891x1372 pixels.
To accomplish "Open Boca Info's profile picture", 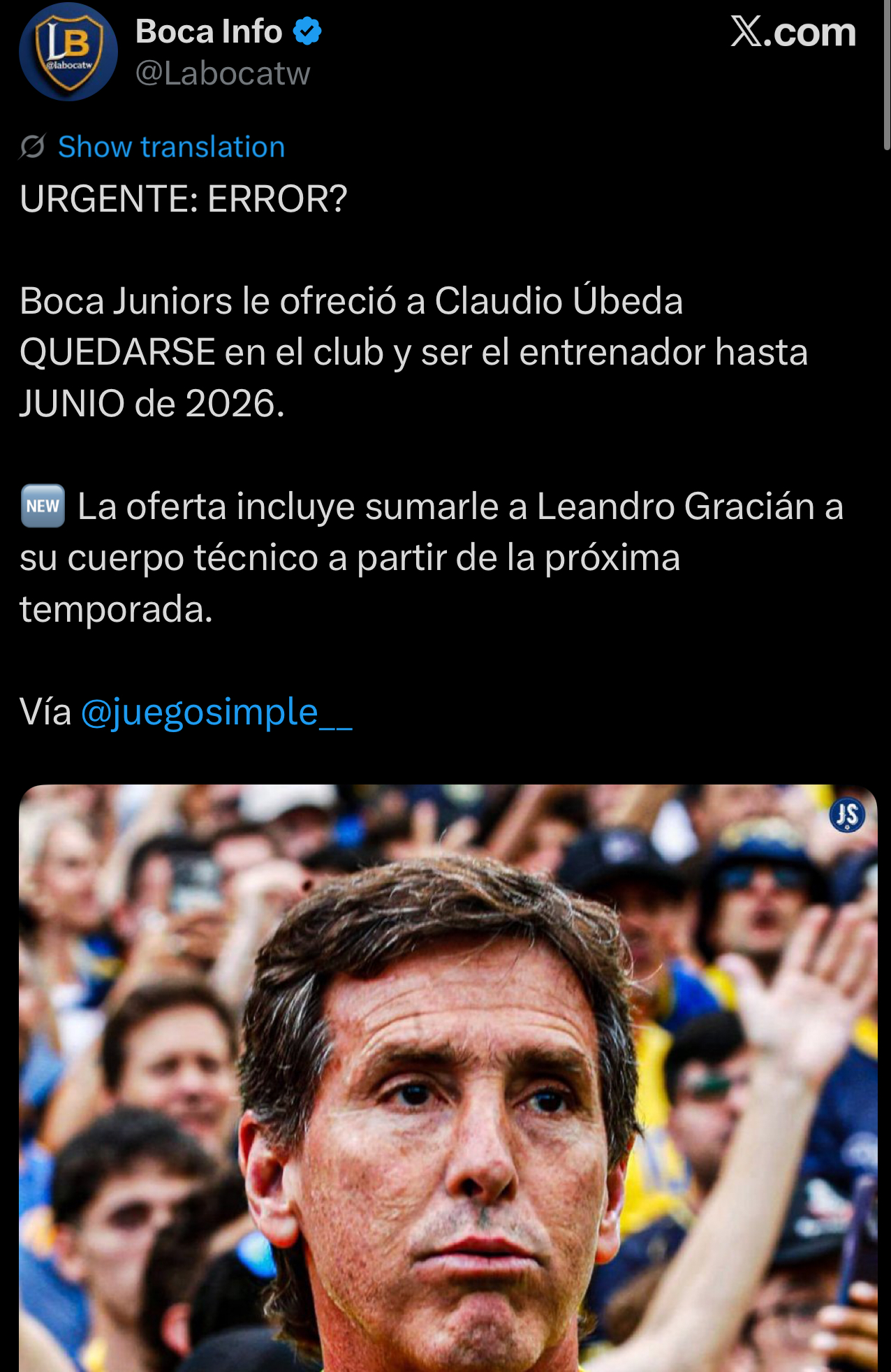I will click(x=68, y=52).
